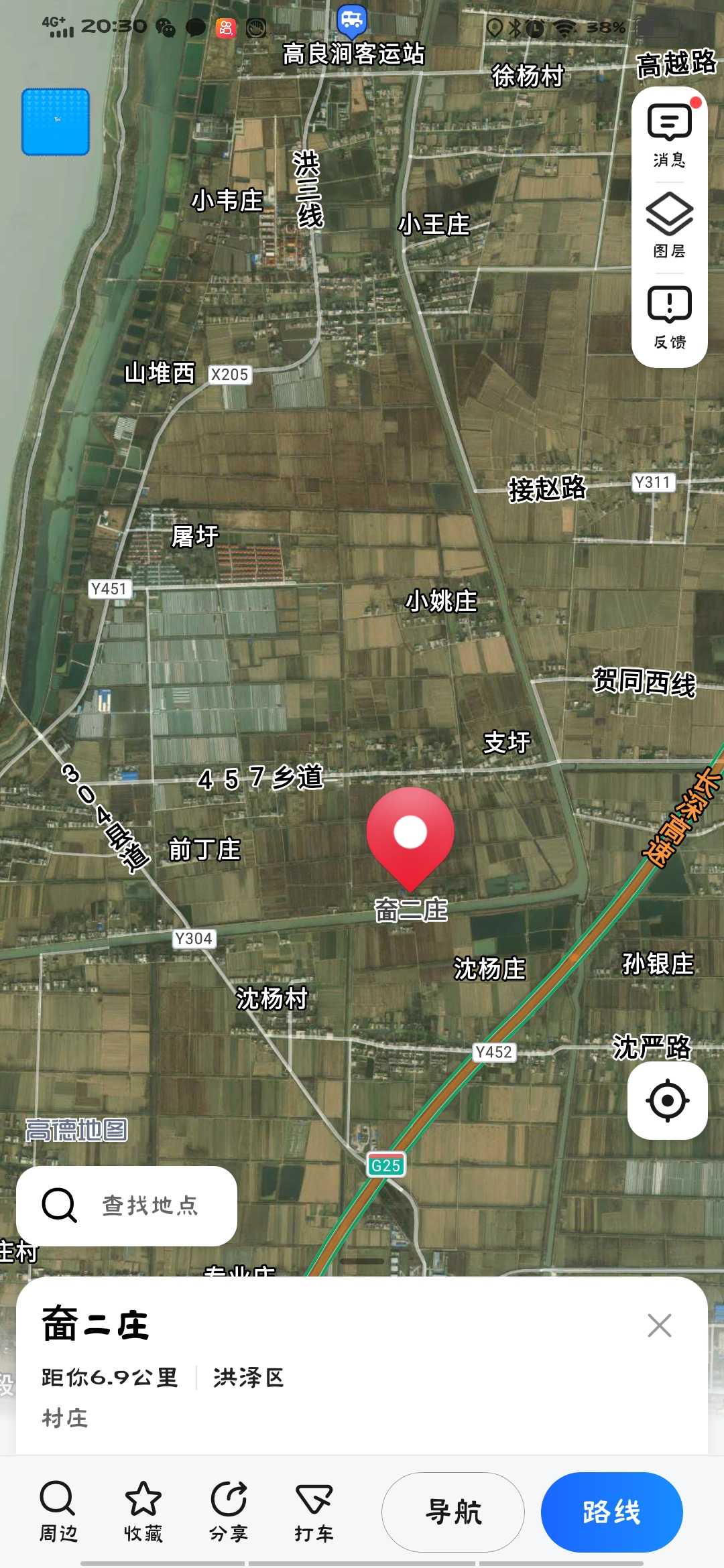Search 周边 nearby places
The image size is (724, 1568).
click(x=58, y=1511)
